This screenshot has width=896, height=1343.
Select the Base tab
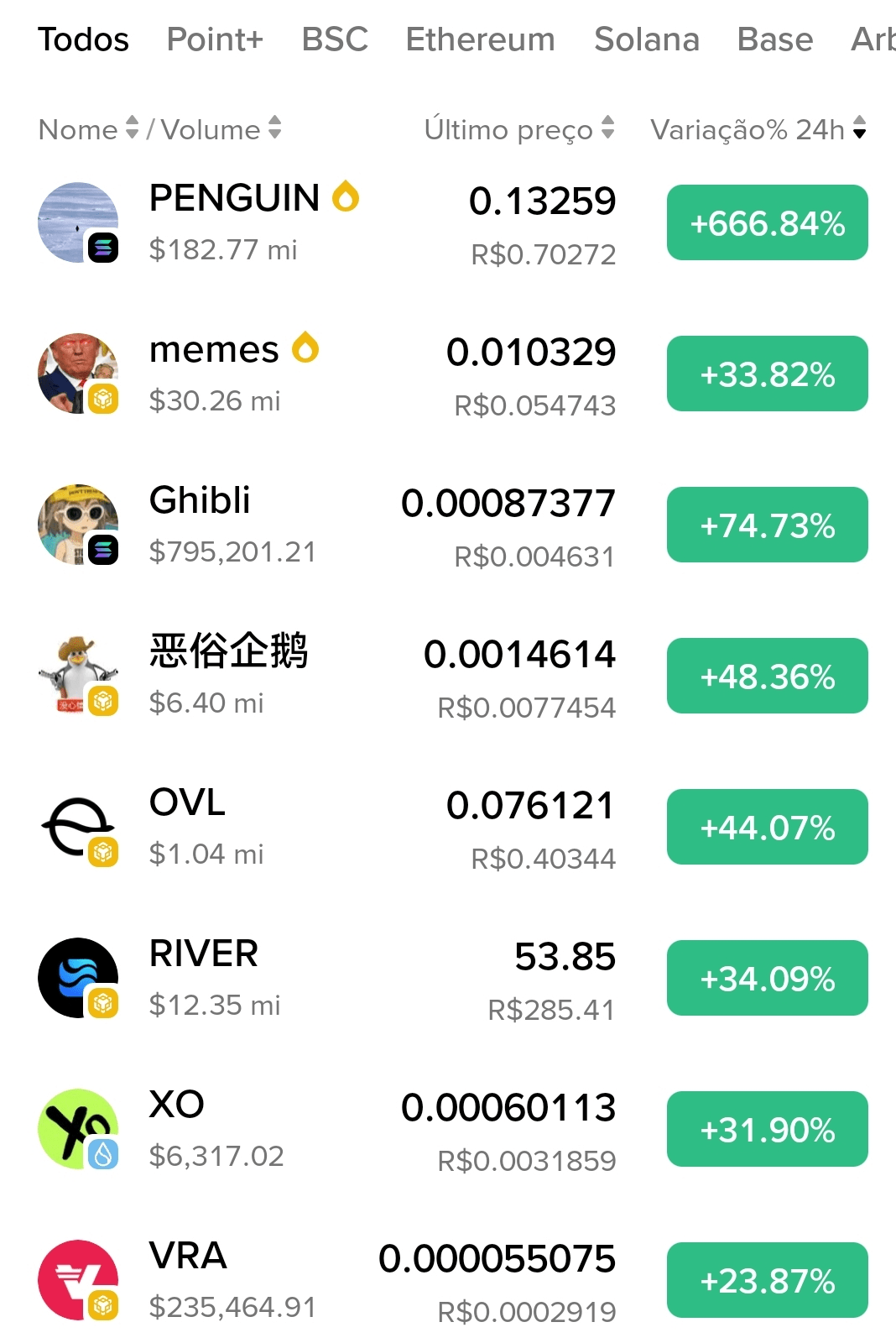click(774, 39)
